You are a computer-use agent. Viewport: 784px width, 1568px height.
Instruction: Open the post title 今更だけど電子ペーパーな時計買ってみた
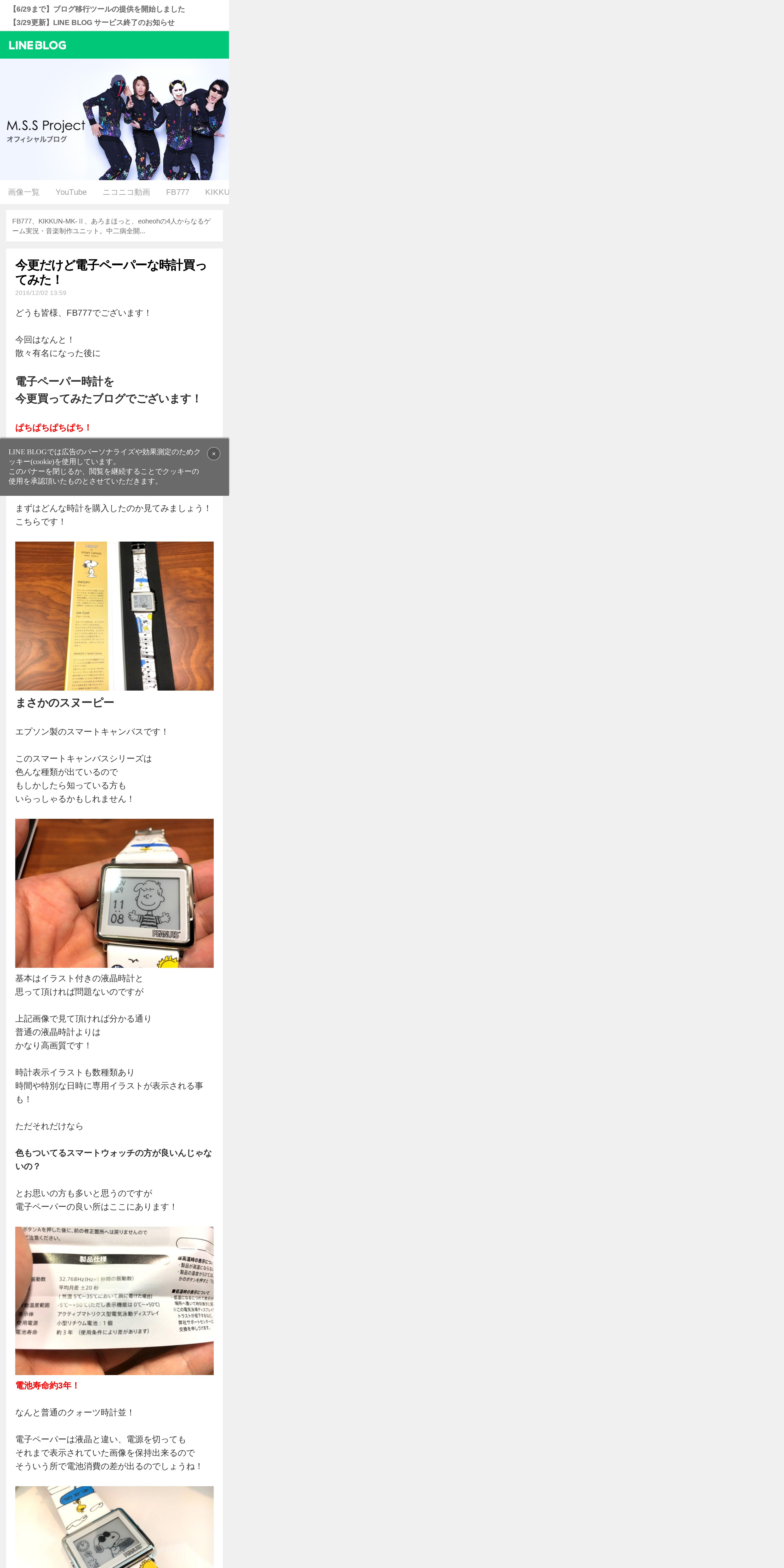(x=111, y=272)
